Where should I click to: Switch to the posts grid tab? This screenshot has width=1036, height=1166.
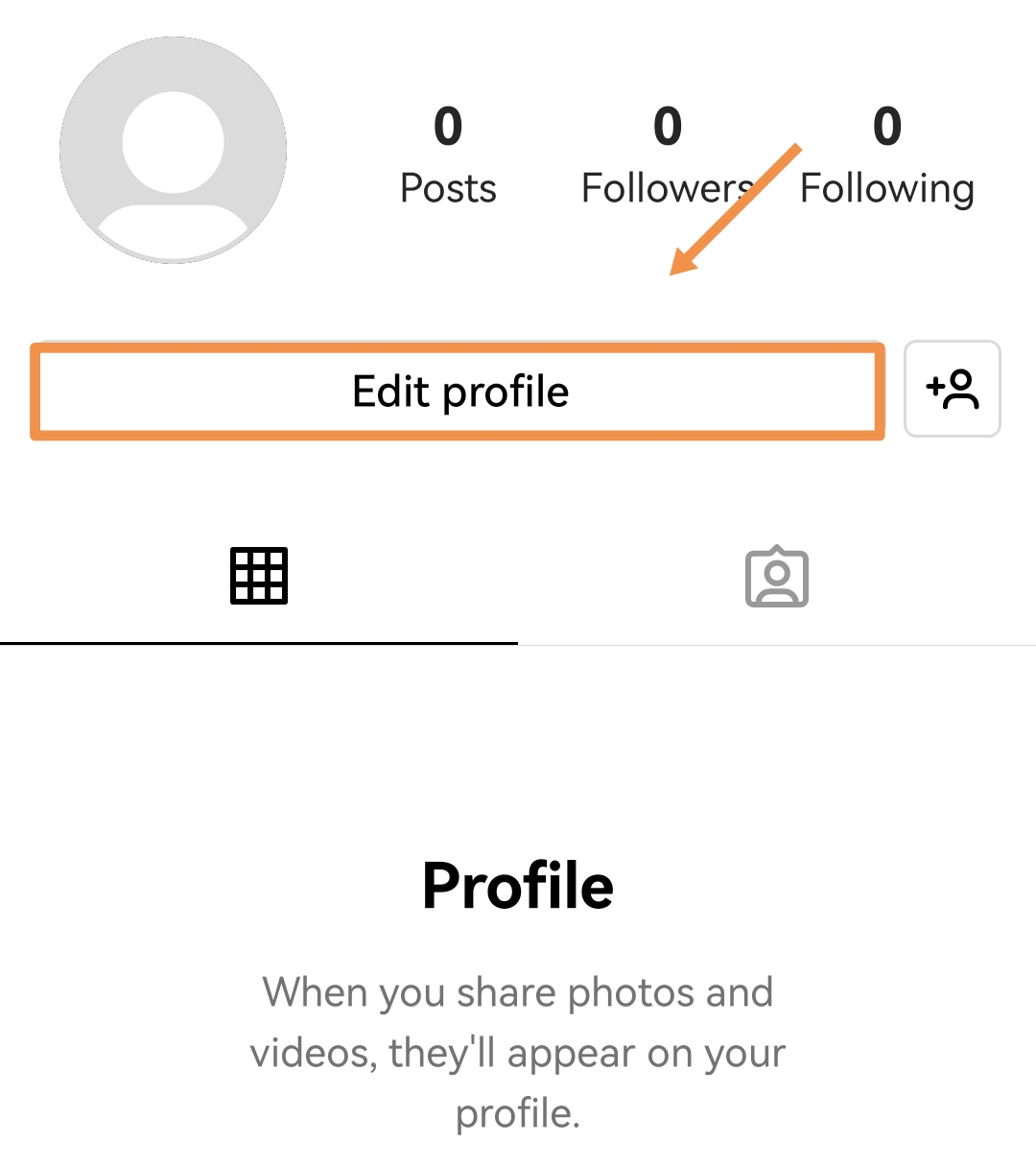click(259, 576)
